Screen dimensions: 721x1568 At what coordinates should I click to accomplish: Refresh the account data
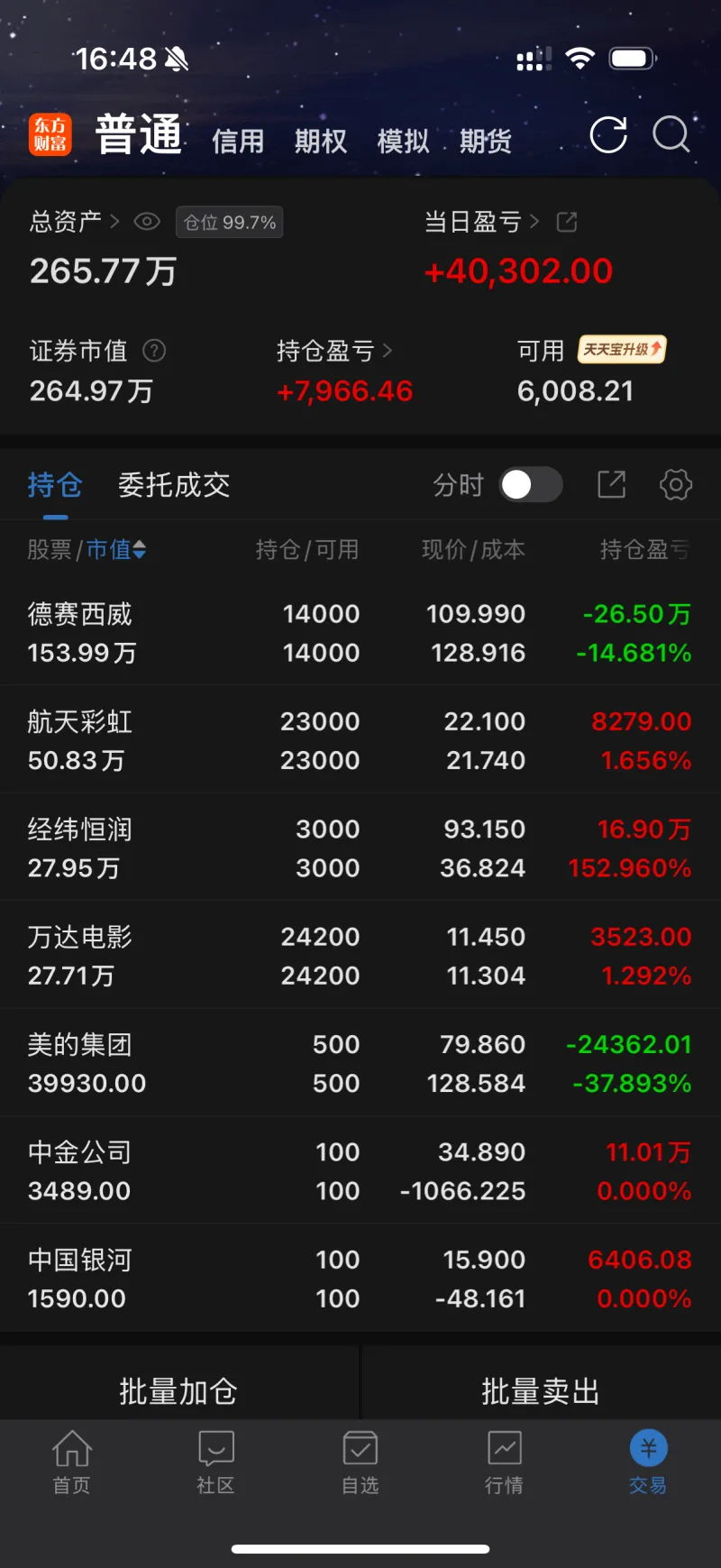608,136
